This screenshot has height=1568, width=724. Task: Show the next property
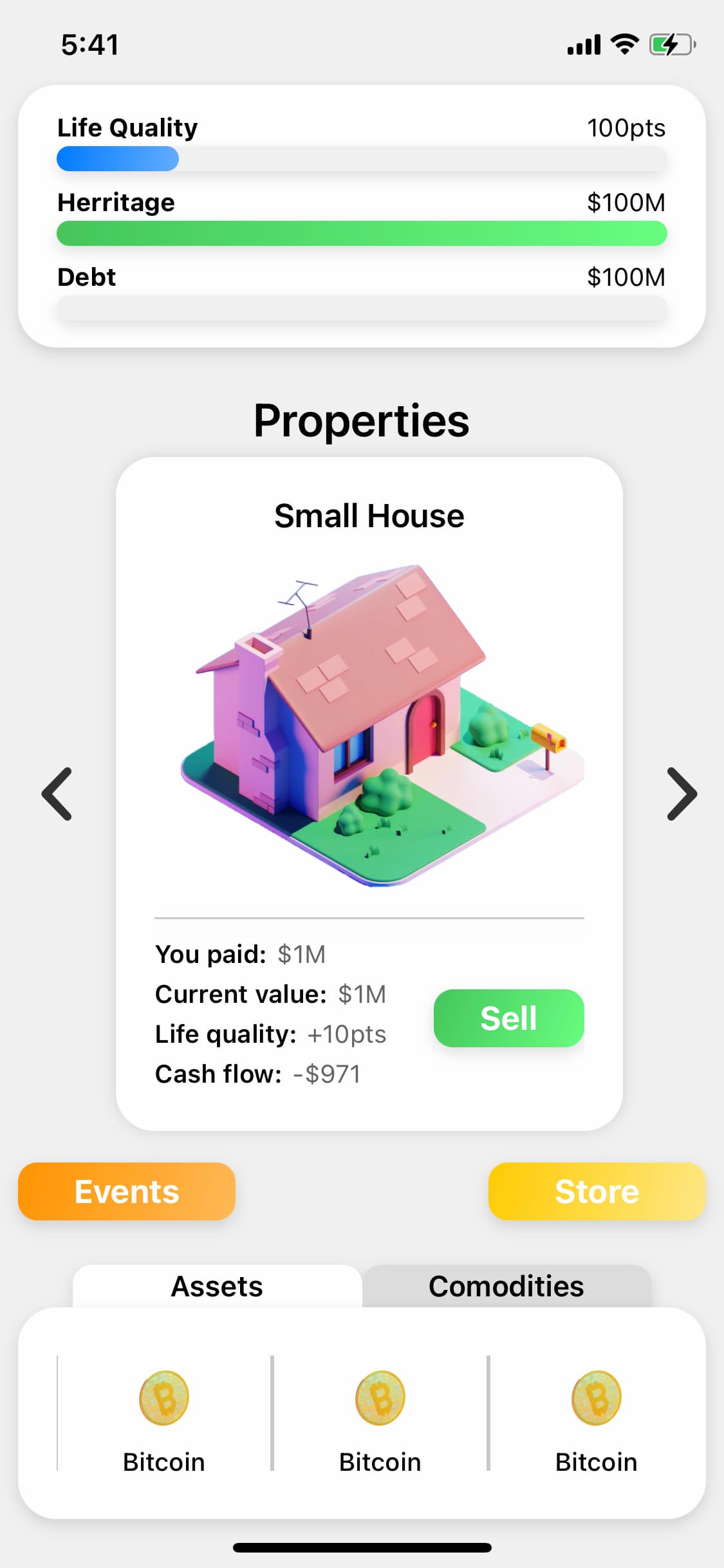(682, 794)
